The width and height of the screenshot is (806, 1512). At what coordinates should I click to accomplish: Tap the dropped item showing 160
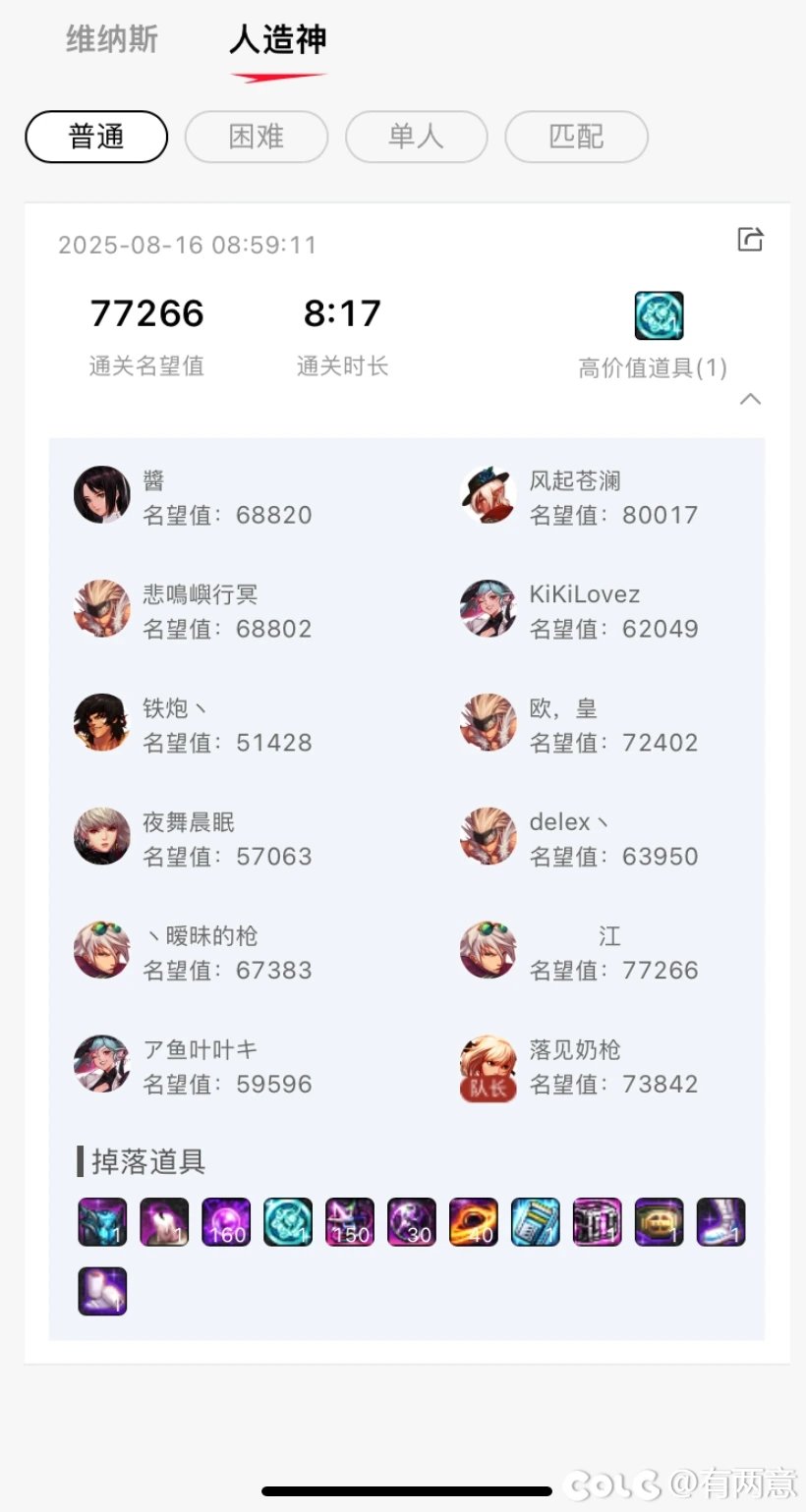click(x=226, y=1222)
